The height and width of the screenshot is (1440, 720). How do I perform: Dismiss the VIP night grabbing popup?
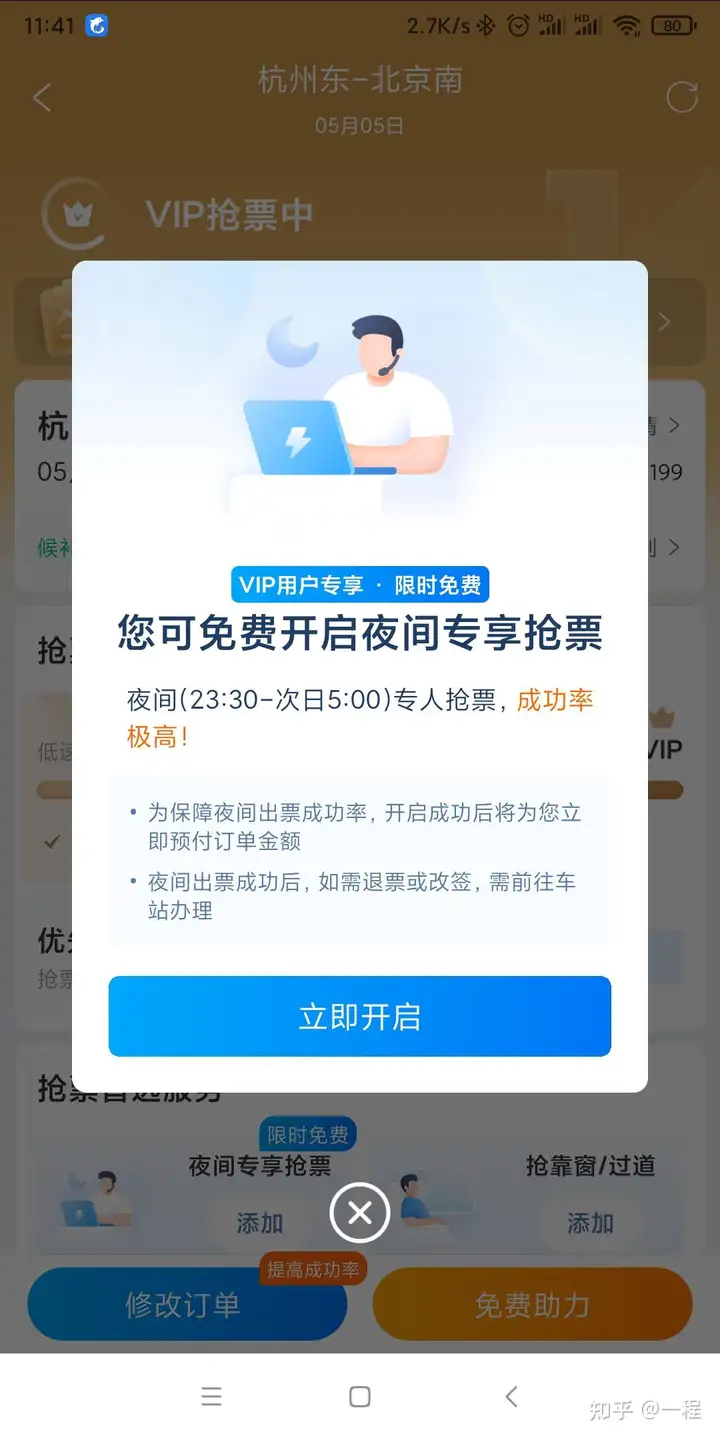pyautogui.click(x=360, y=1213)
